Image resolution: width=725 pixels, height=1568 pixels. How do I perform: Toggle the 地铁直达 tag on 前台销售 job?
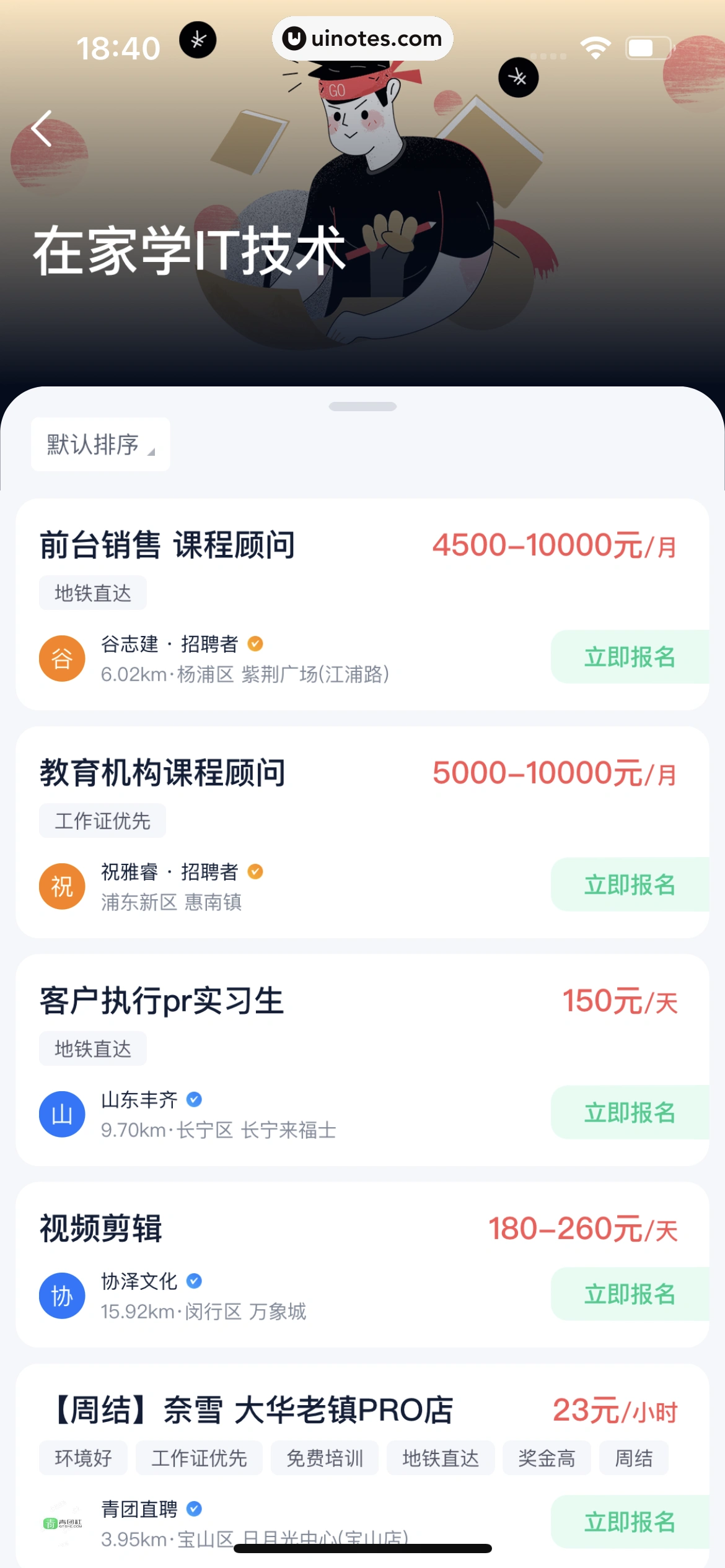coord(92,592)
